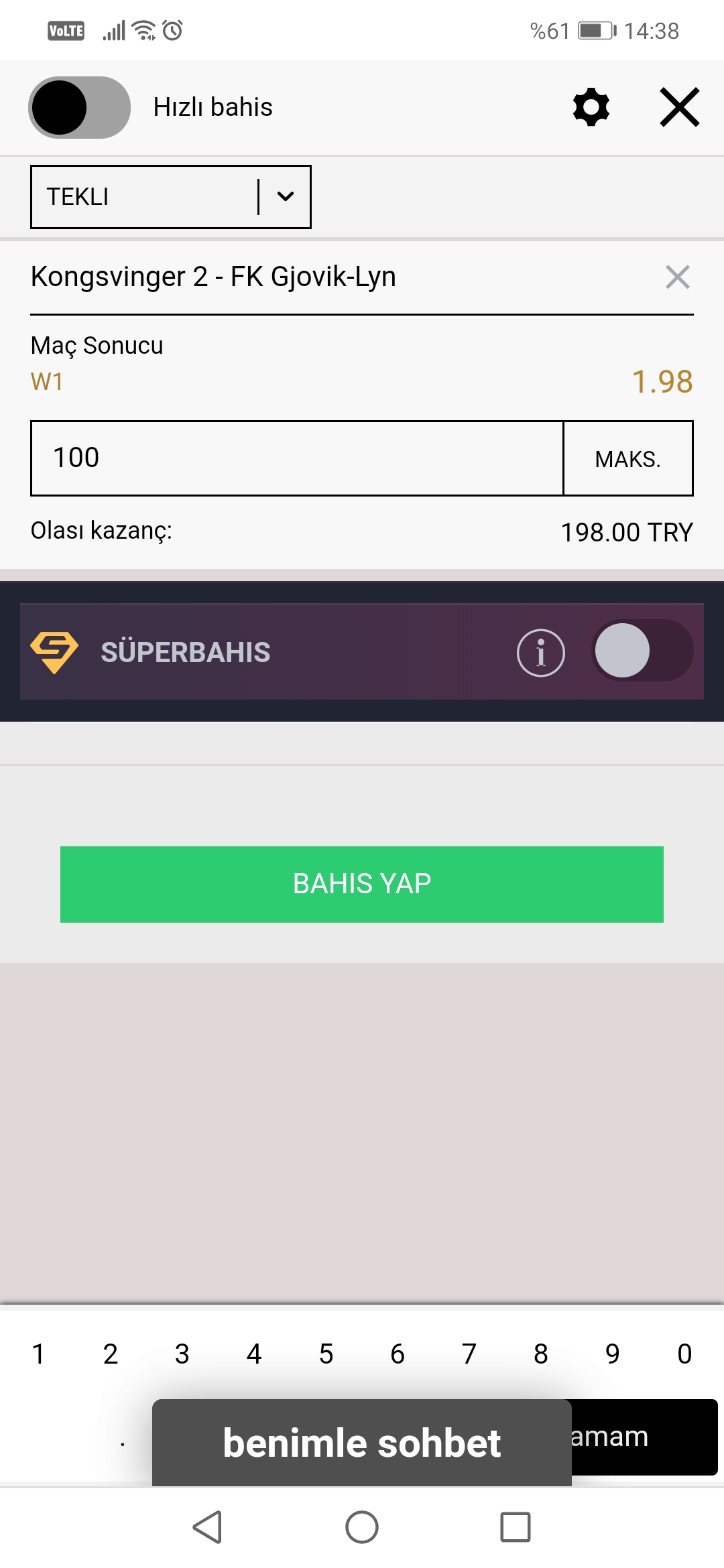The height and width of the screenshot is (1568, 724).
Task: Tap the 5 key on the number pad
Action: [326, 1354]
